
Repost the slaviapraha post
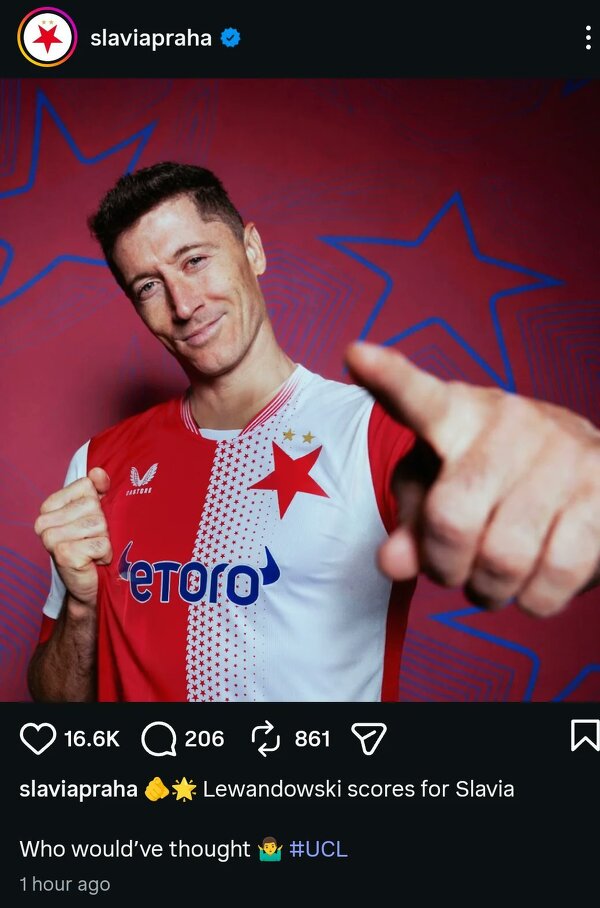[266, 739]
